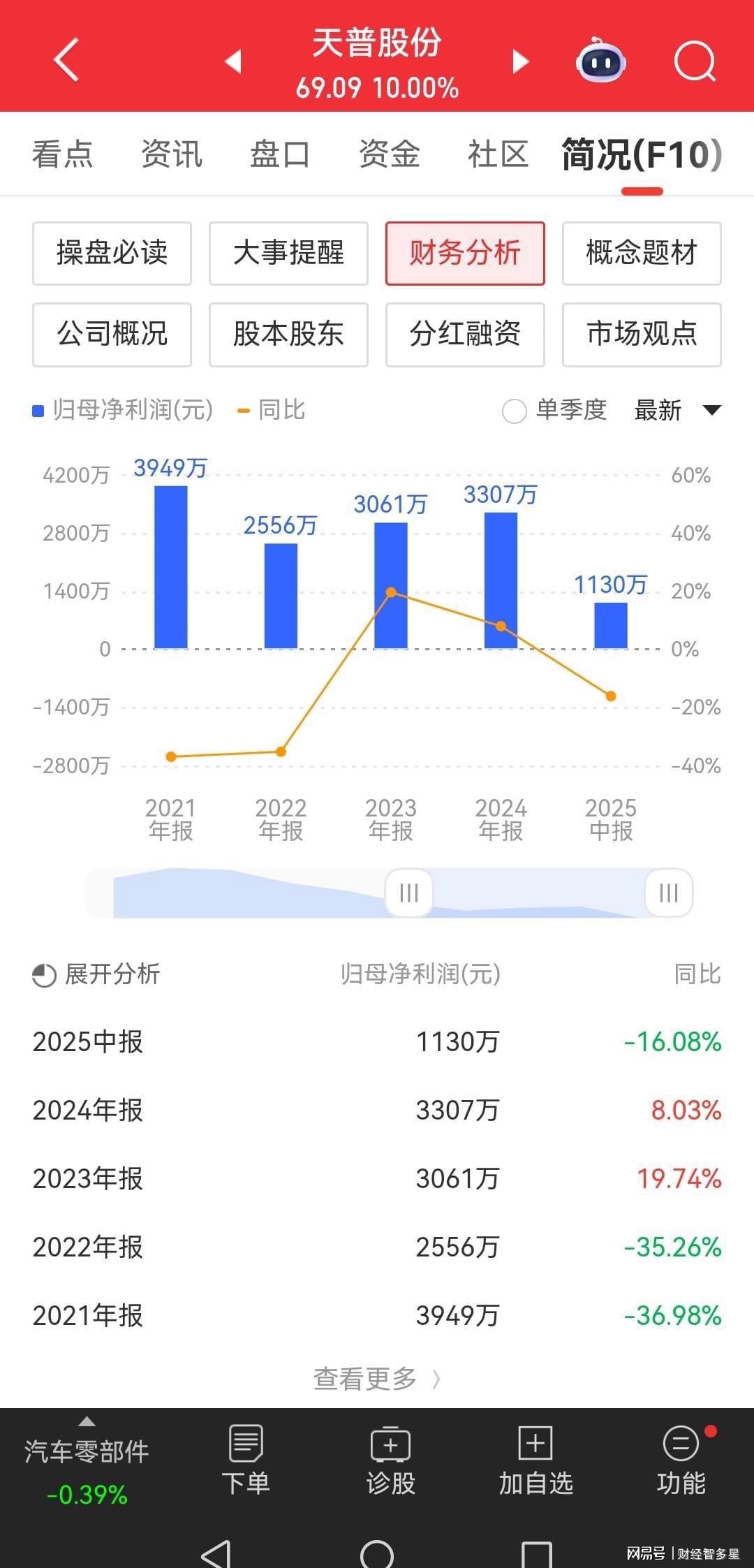754x1568 pixels.
Task: Switch to the 资讯 tab
Action: pyautogui.click(x=172, y=154)
